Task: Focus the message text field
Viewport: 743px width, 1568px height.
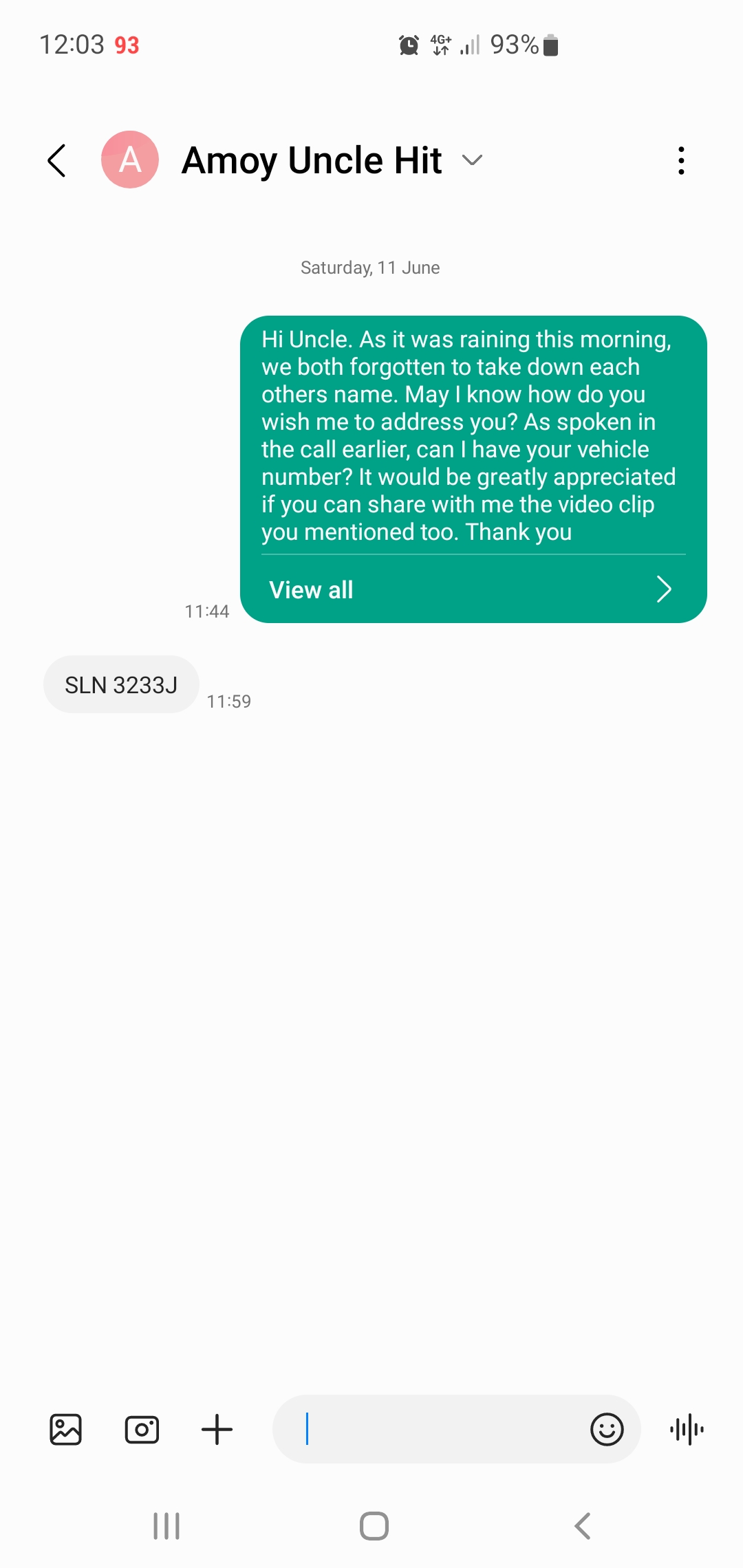Action: [440, 1430]
